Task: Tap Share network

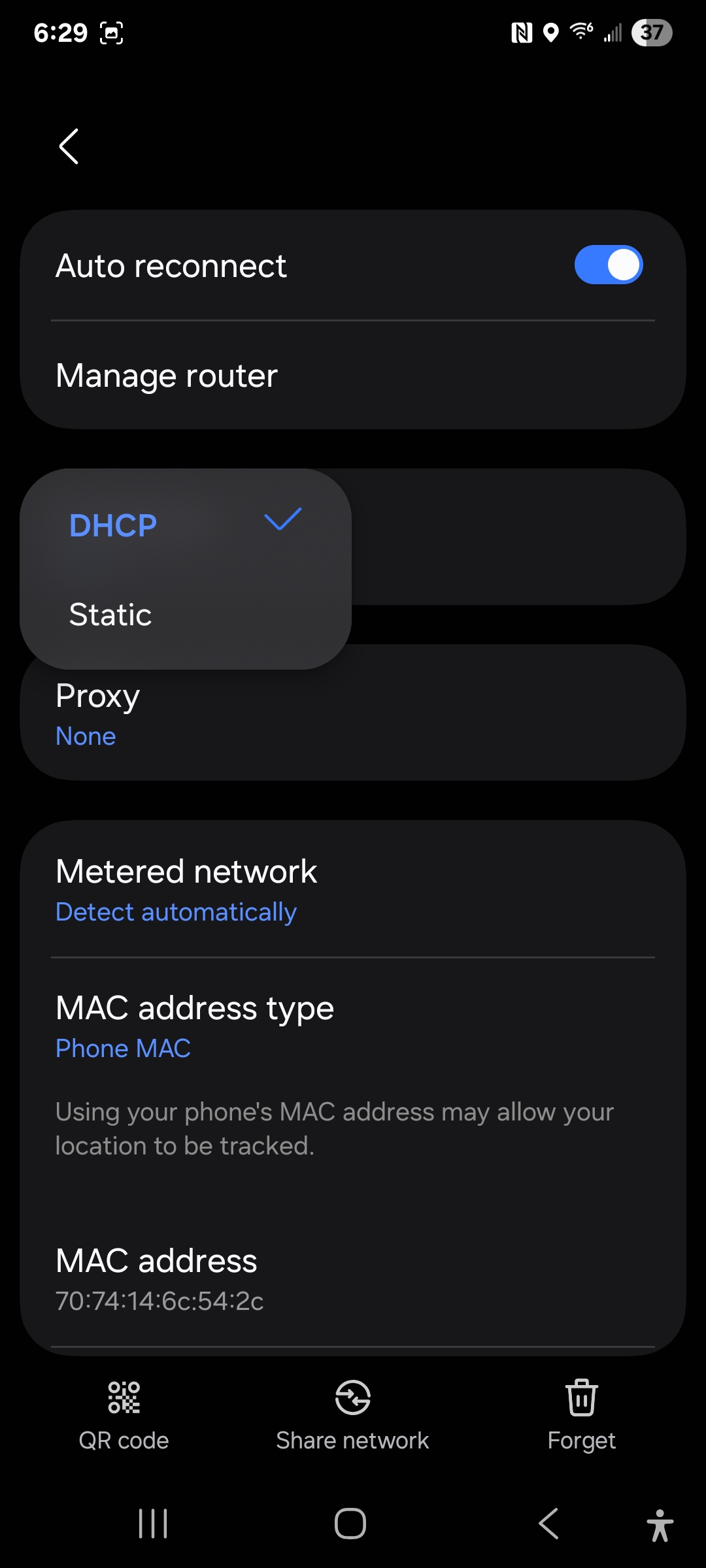Action: click(352, 1414)
